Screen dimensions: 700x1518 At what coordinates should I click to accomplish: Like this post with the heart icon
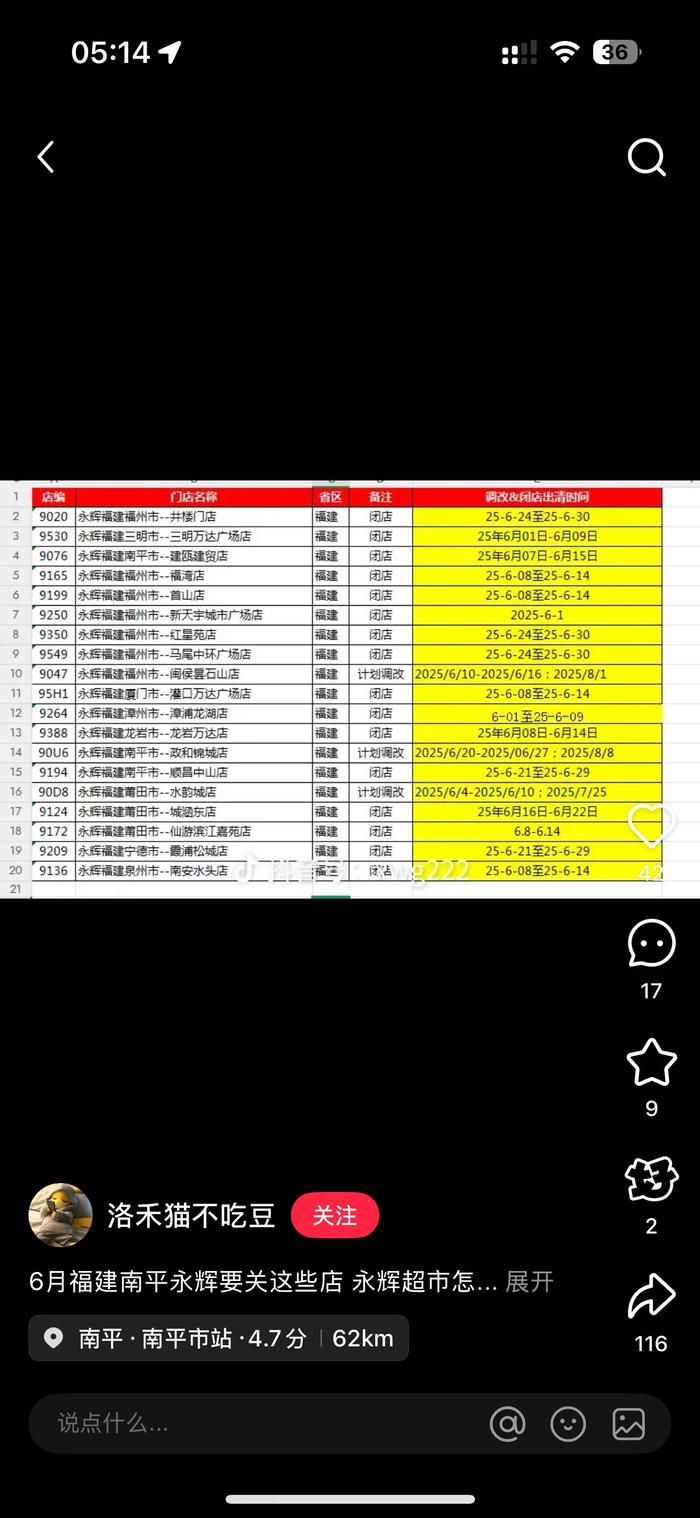(x=651, y=826)
